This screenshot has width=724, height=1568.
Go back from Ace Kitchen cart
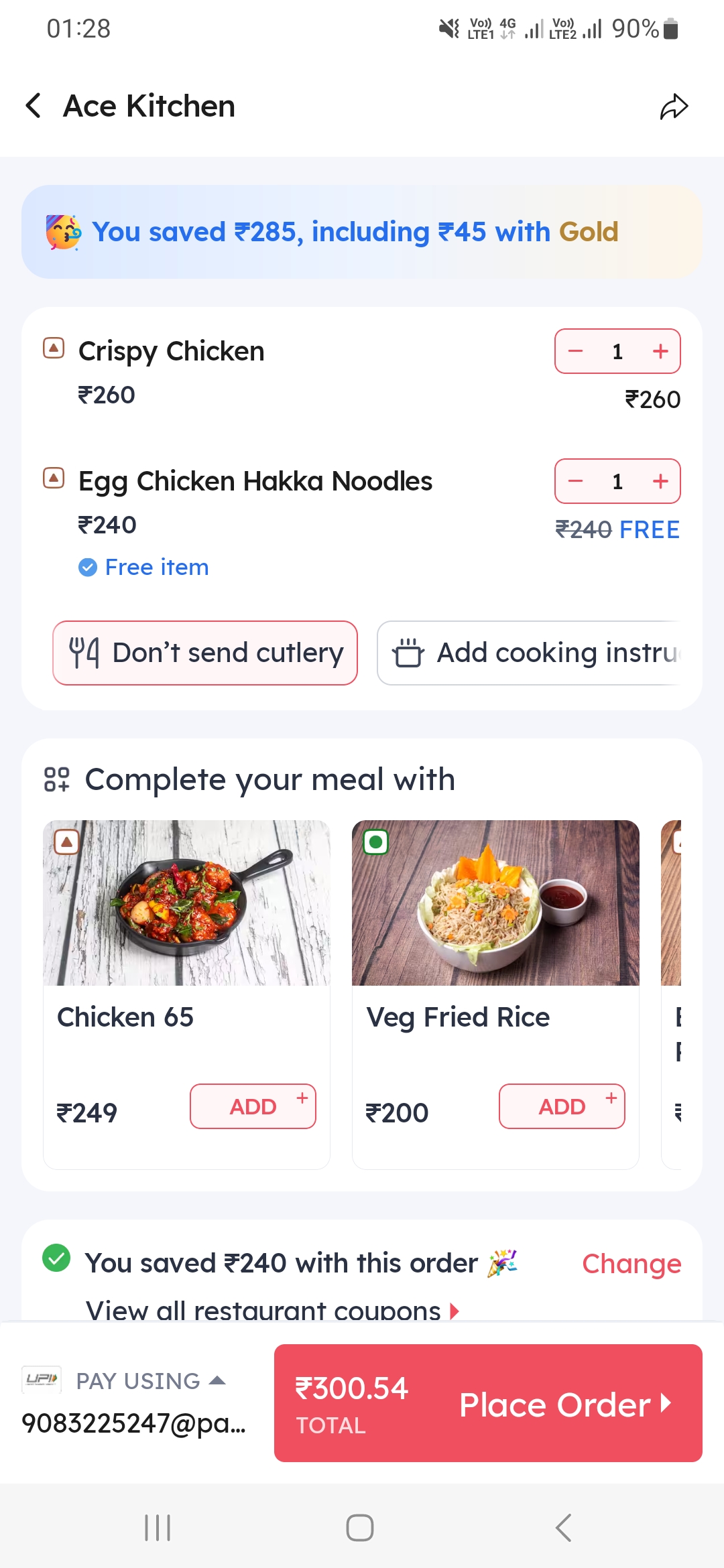pyautogui.click(x=34, y=106)
